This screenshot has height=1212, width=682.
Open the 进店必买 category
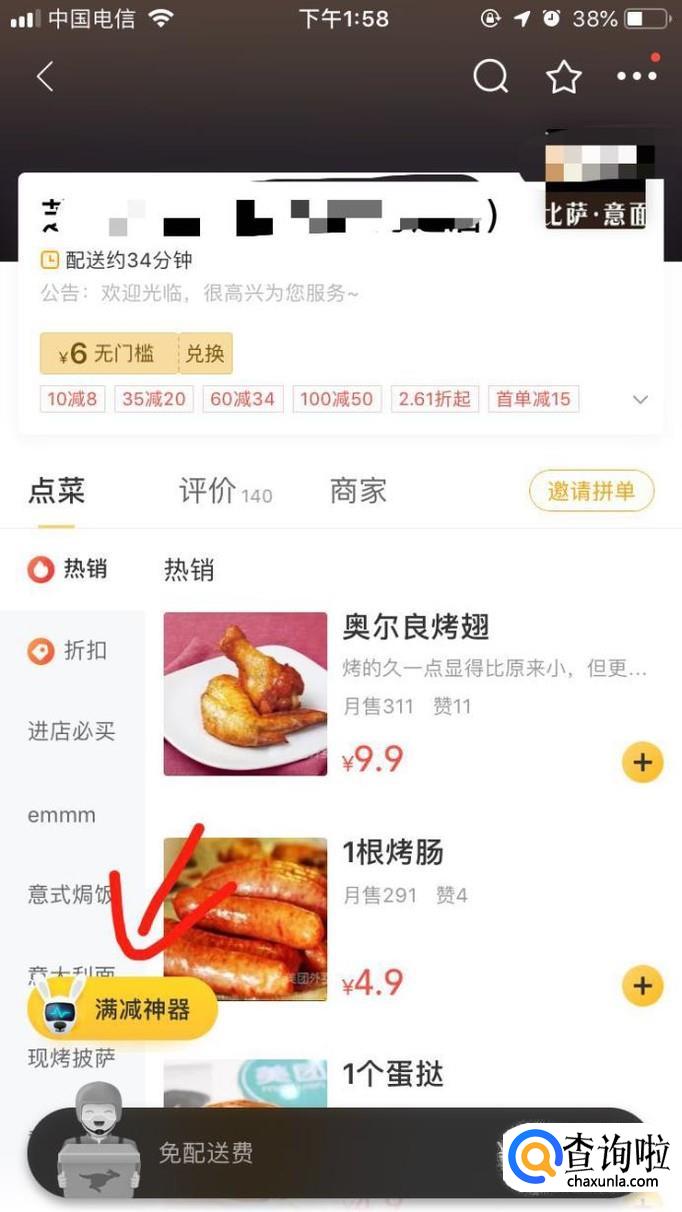[71, 732]
